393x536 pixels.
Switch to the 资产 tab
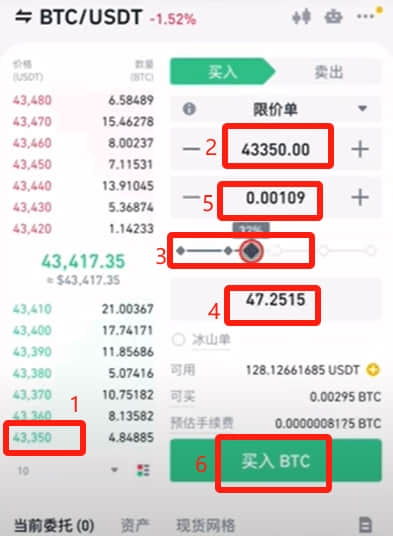tap(135, 525)
